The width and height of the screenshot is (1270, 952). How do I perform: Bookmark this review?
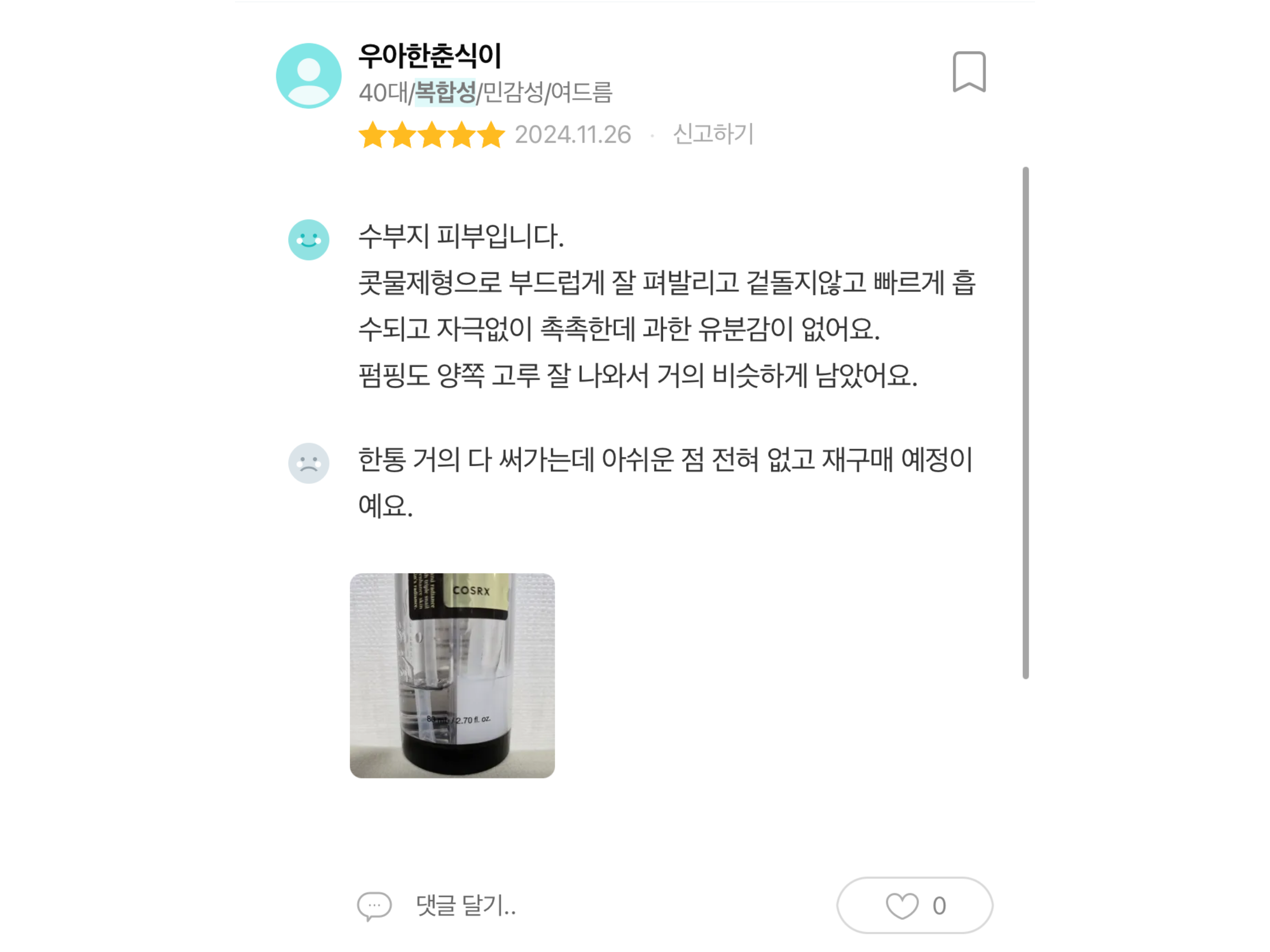click(x=968, y=72)
